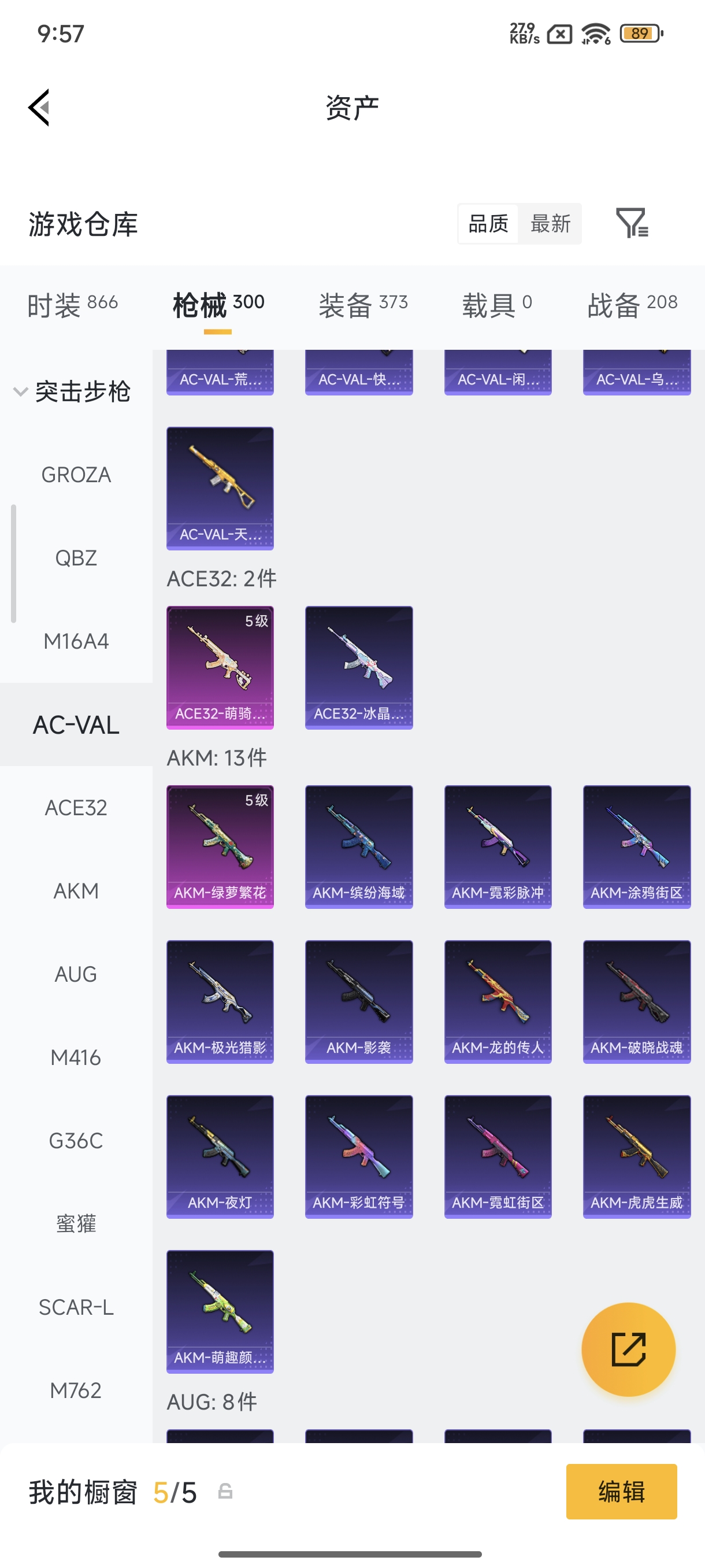Open the filter icon next to sorting
Image resolution: width=705 pixels, height=1568 pixels.
(x=632, y=223)
